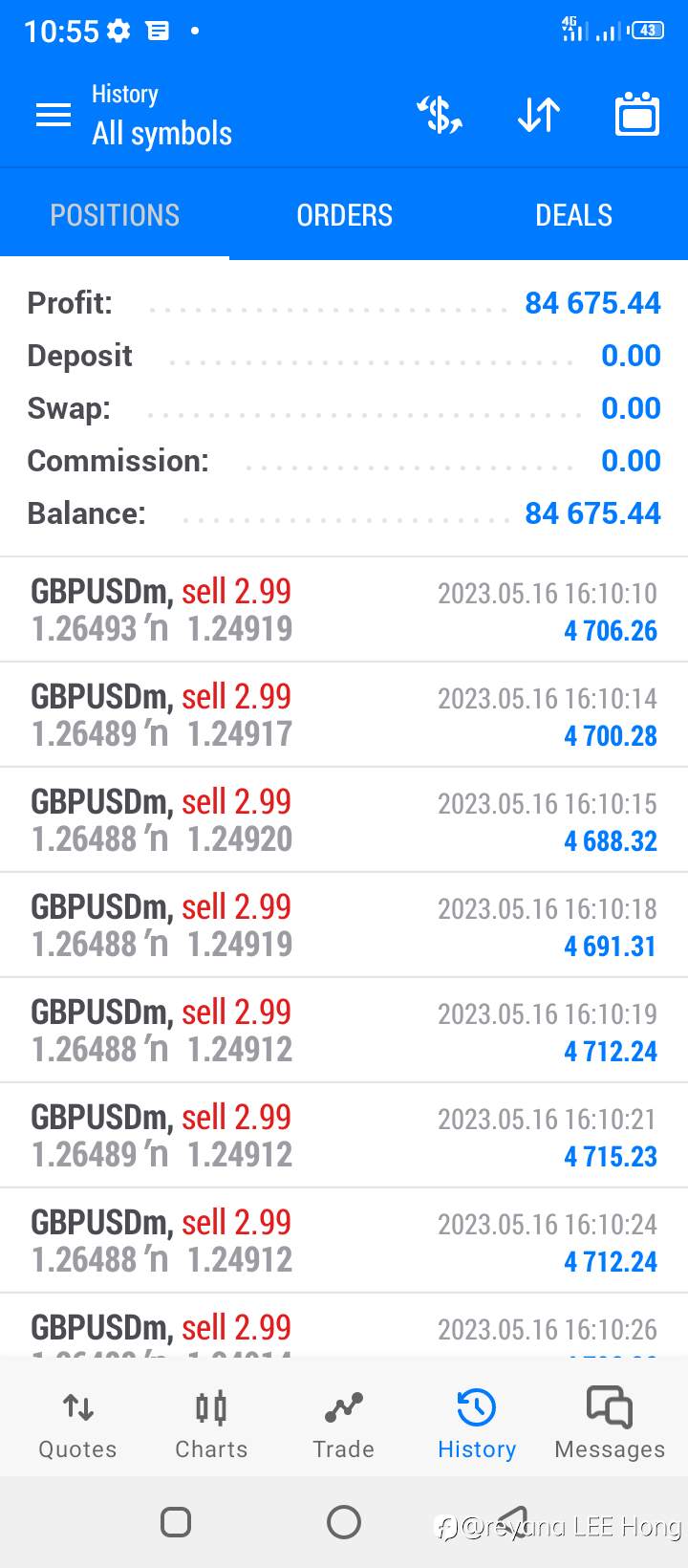
Task: Tap the system home button
Action: 344,1521
